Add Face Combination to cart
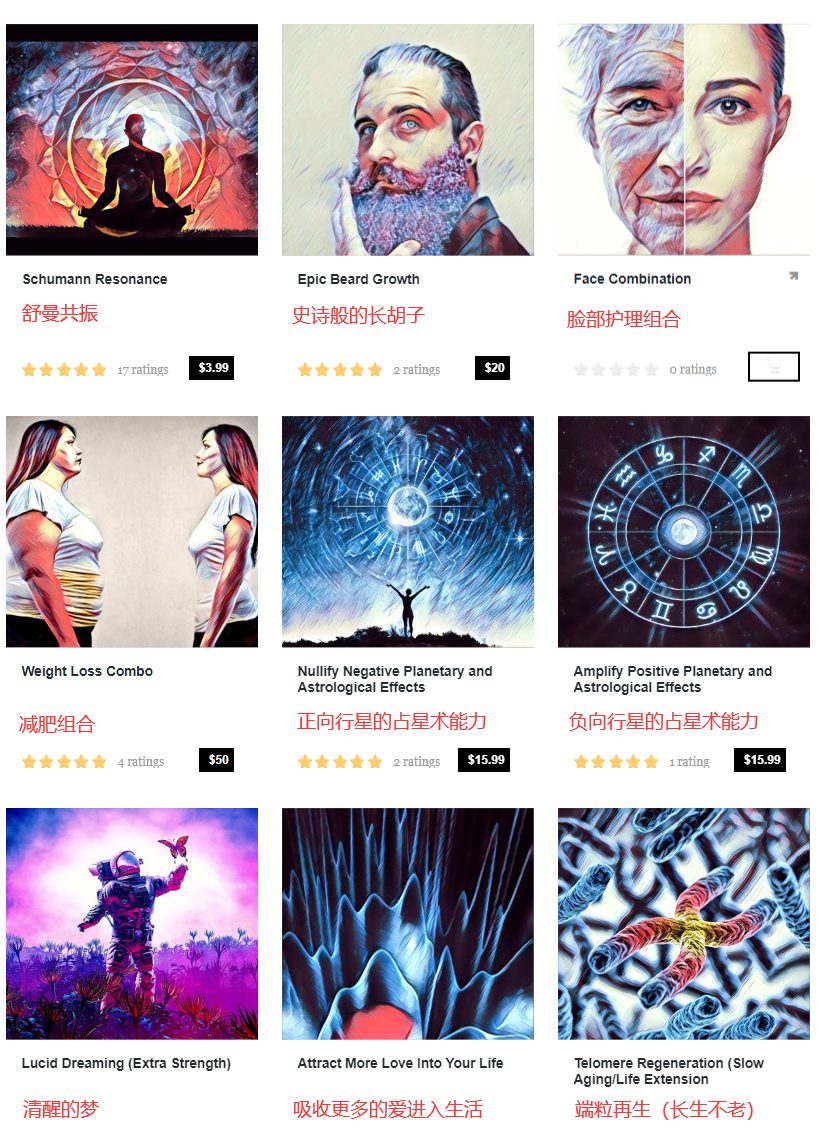Viewport: 818px width, 1128px height. coord(773,367)
